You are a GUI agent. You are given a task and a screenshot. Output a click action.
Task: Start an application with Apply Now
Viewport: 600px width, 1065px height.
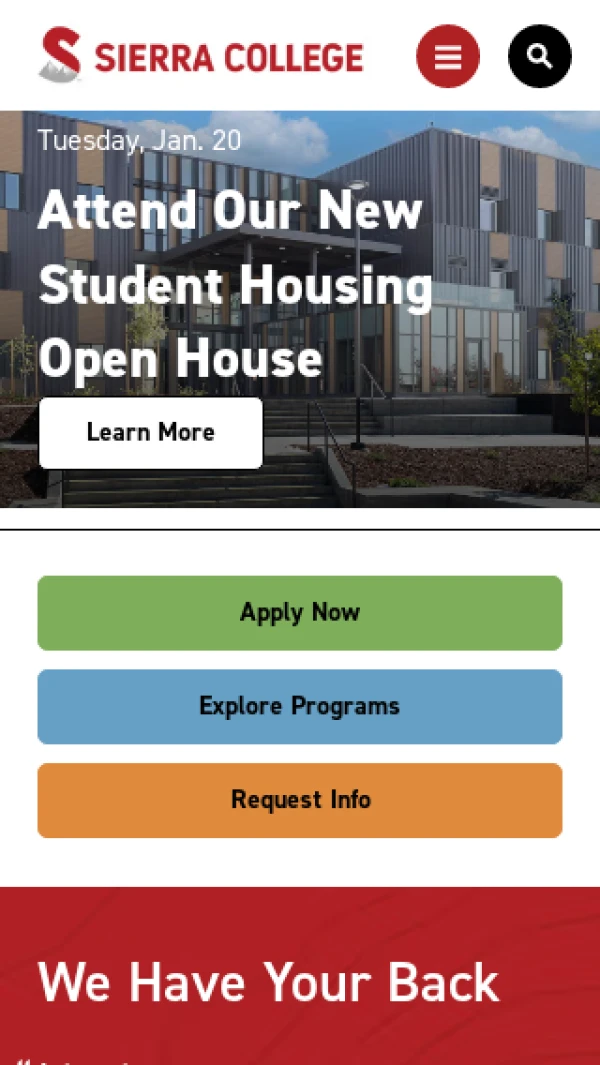coord(300,612)
